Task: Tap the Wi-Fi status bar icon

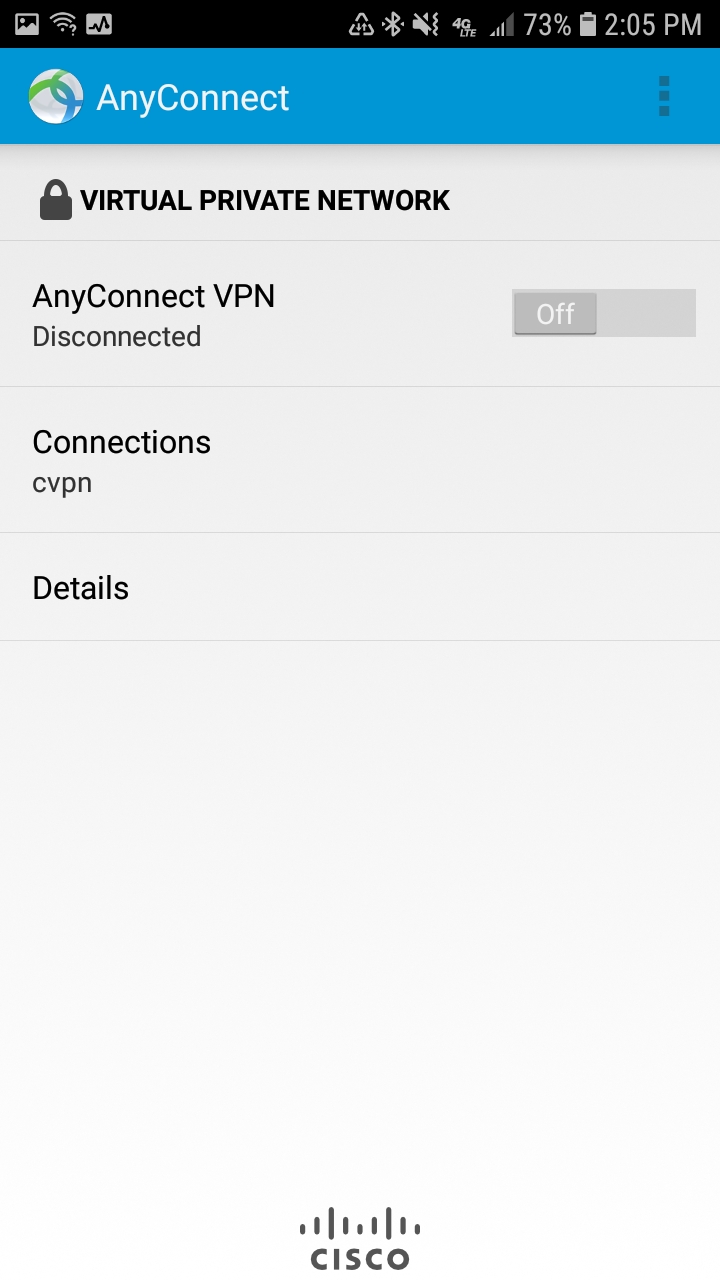Action: [x=62, y=21]
